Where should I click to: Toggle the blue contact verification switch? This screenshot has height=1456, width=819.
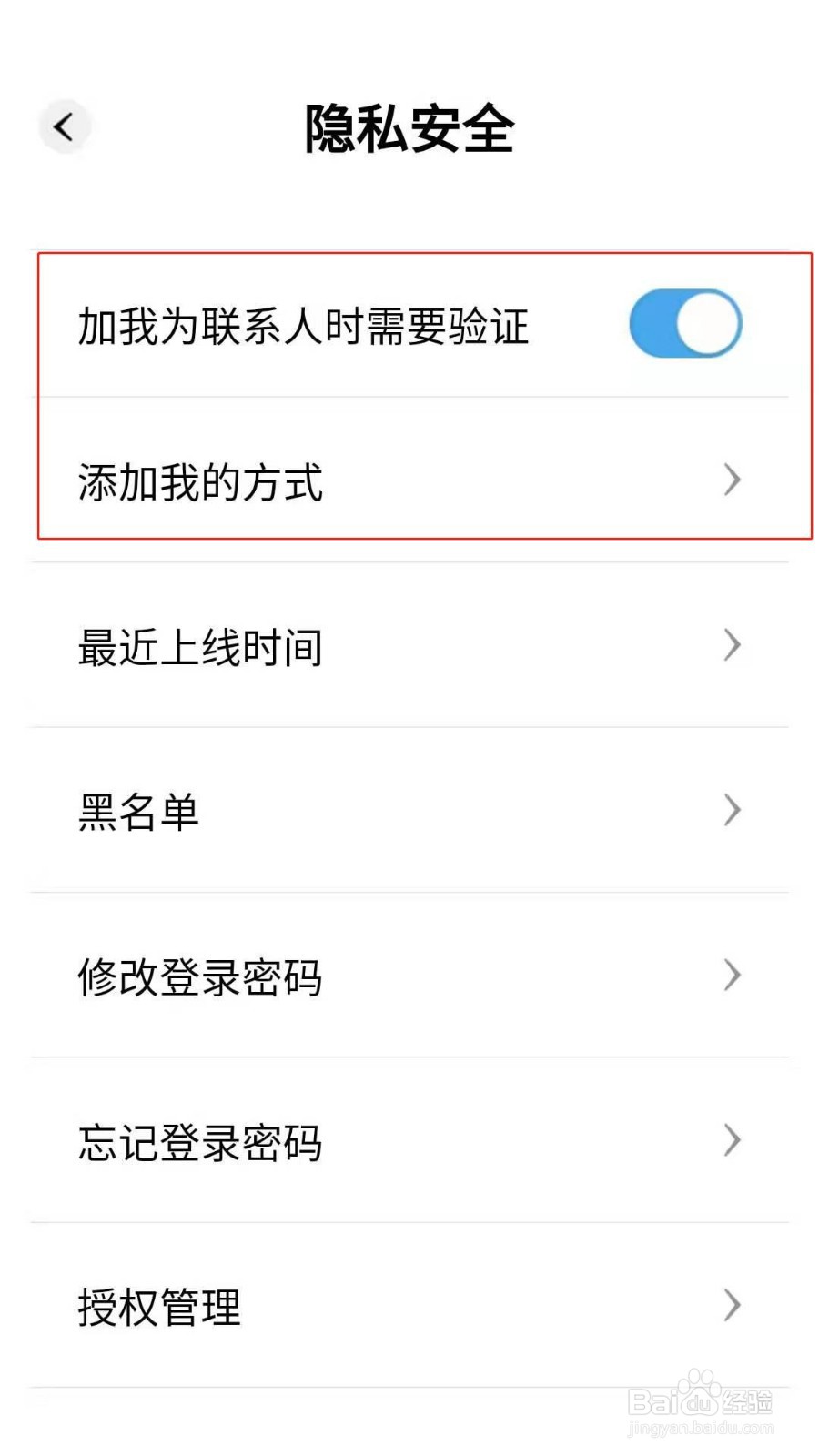coord(687,323)
